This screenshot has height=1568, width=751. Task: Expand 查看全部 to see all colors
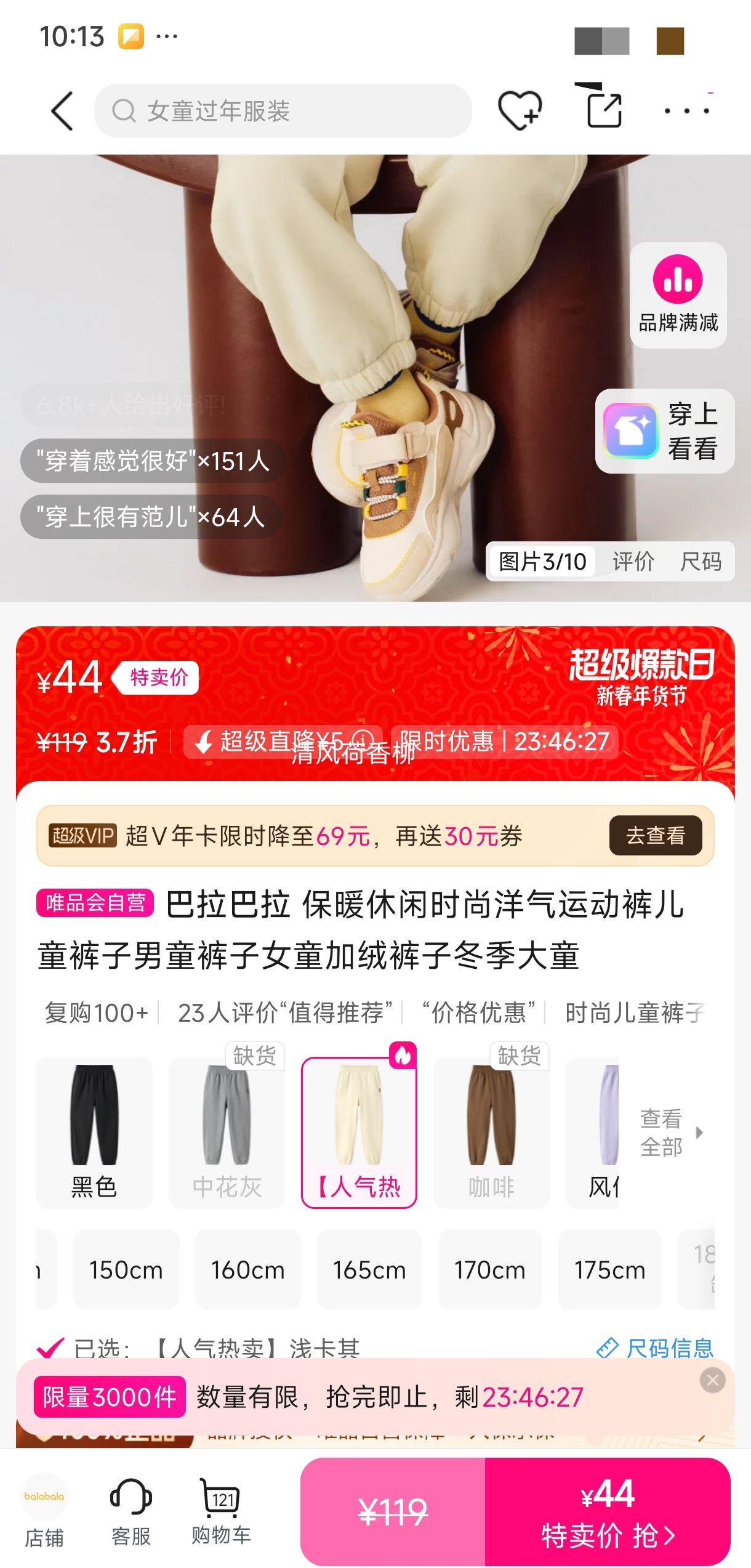[x=663, y=1133]
